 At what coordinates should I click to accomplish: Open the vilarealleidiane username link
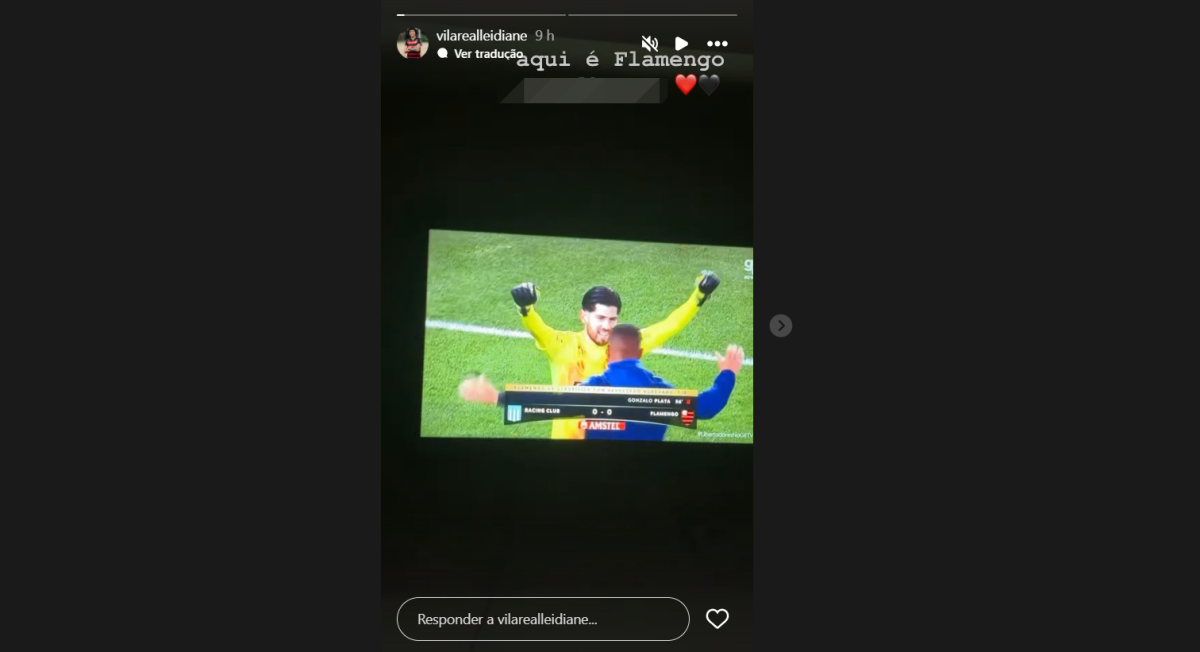[481, 36]
